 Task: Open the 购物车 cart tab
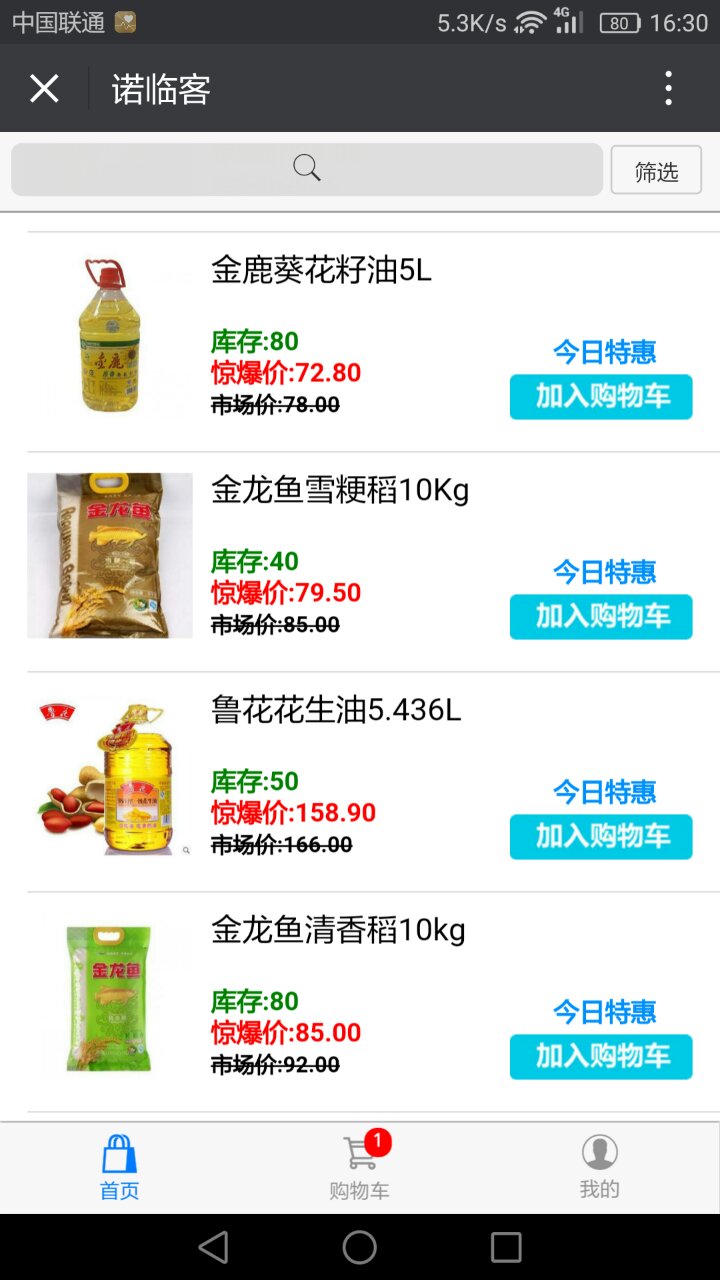pyautogui.click(x=359, y=1167)
